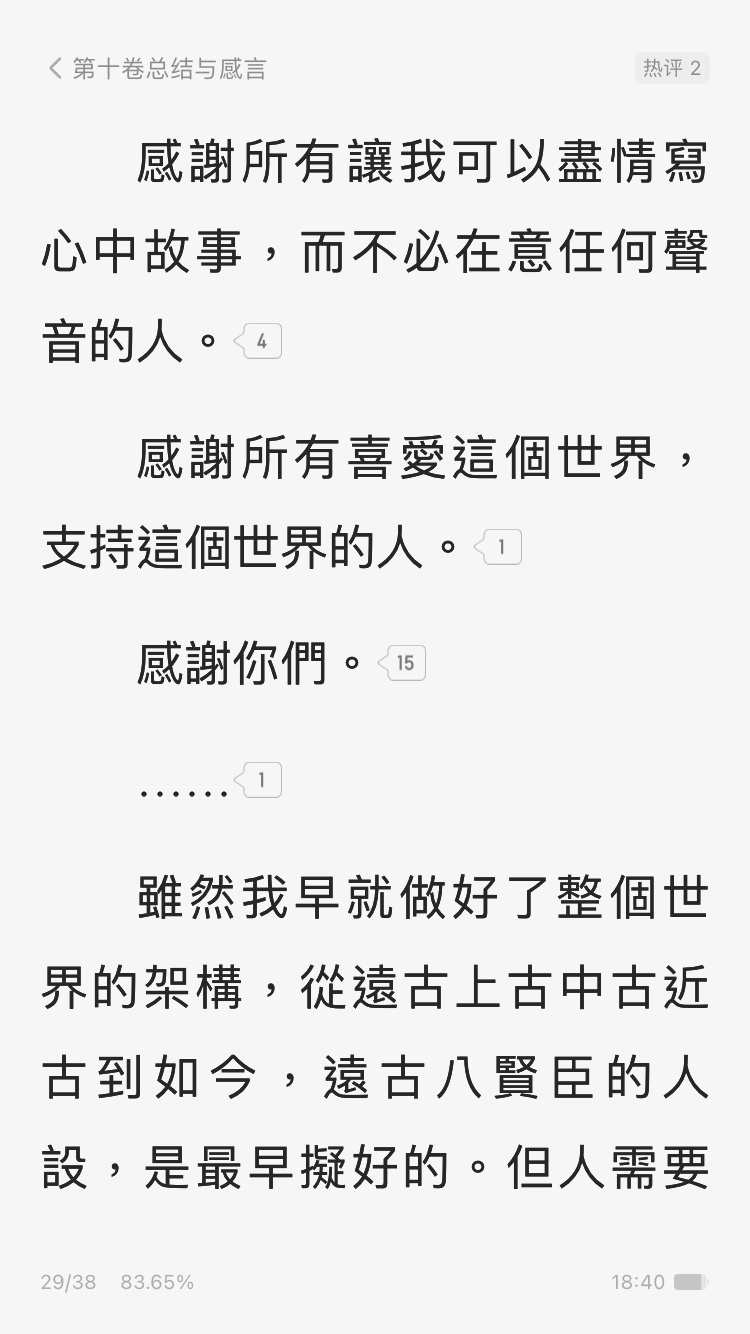Open comment bubble next to the ellipsis line
Image resolution: width=750 pixels, height=1334 pixels.
tap(260, 780)
